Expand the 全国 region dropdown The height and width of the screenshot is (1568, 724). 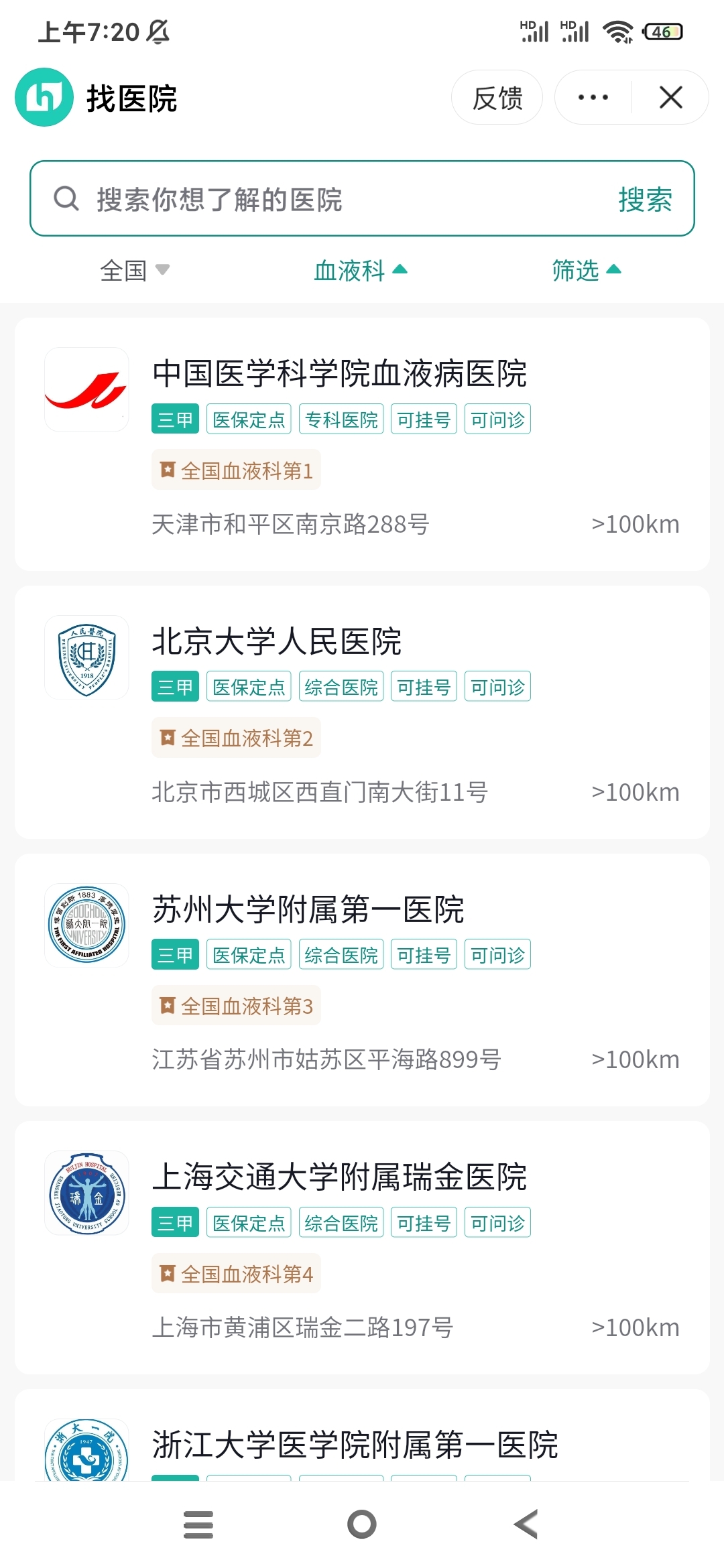pos(135,271)
